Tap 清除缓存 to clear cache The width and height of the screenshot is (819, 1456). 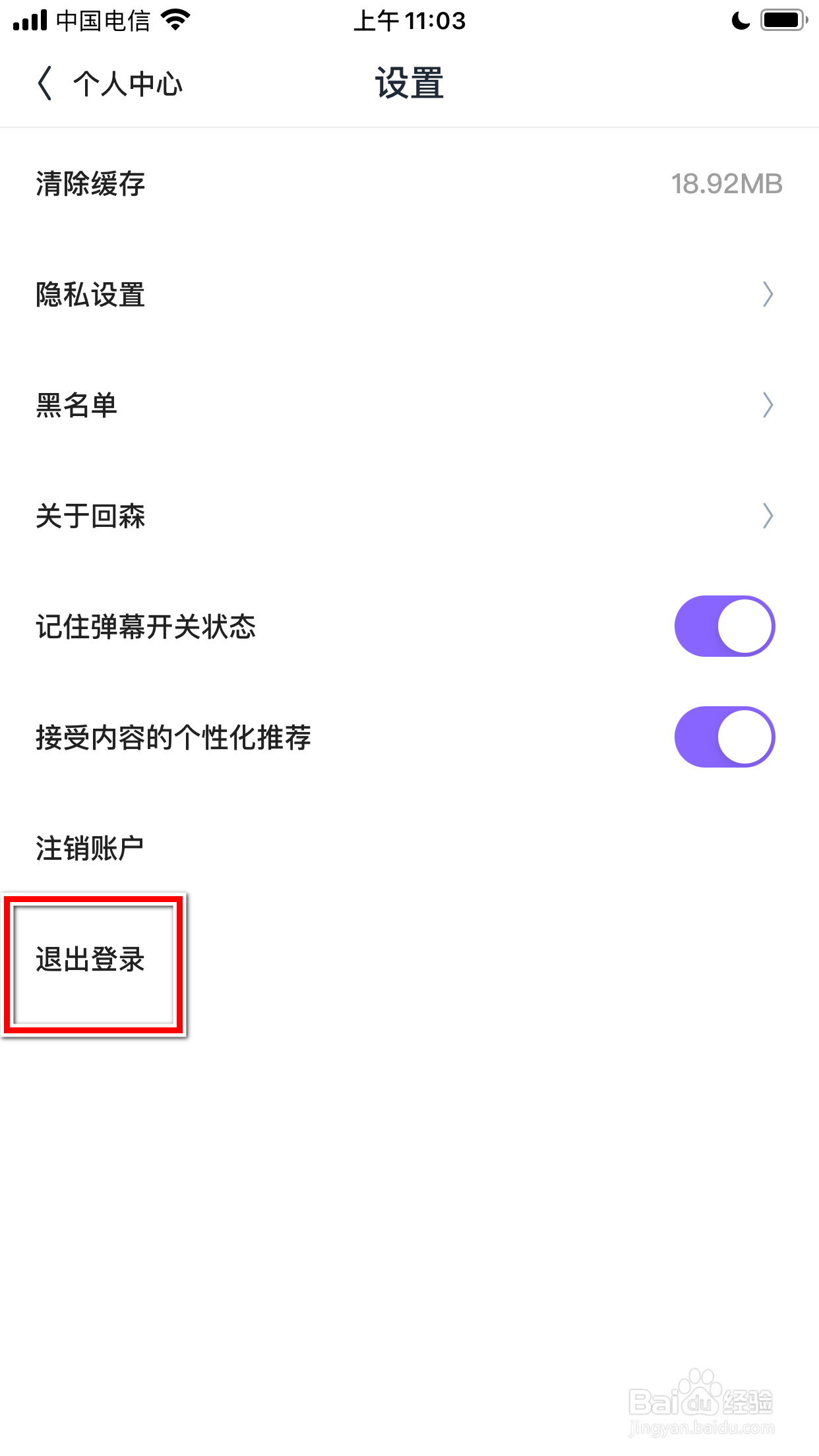[90, 184]
